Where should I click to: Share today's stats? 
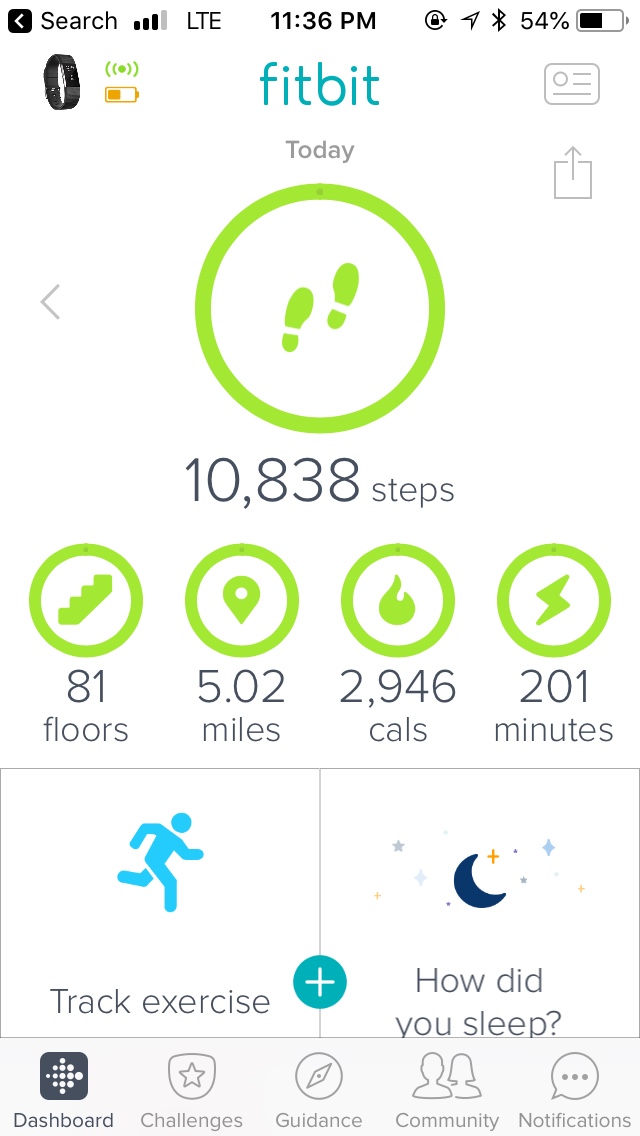(x=573, y=173)
